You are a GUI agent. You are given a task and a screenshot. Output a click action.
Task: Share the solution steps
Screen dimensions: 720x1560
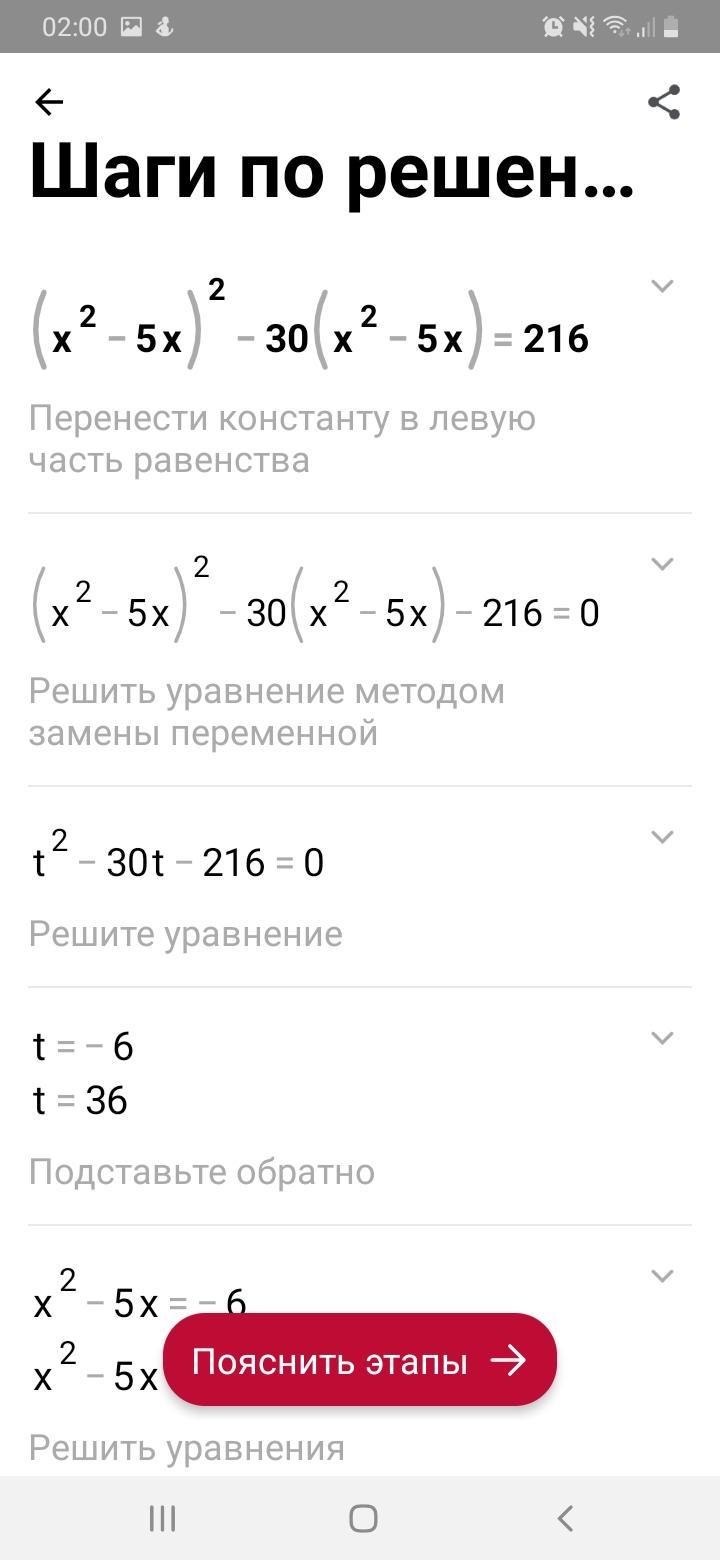[x=664, y=102]
